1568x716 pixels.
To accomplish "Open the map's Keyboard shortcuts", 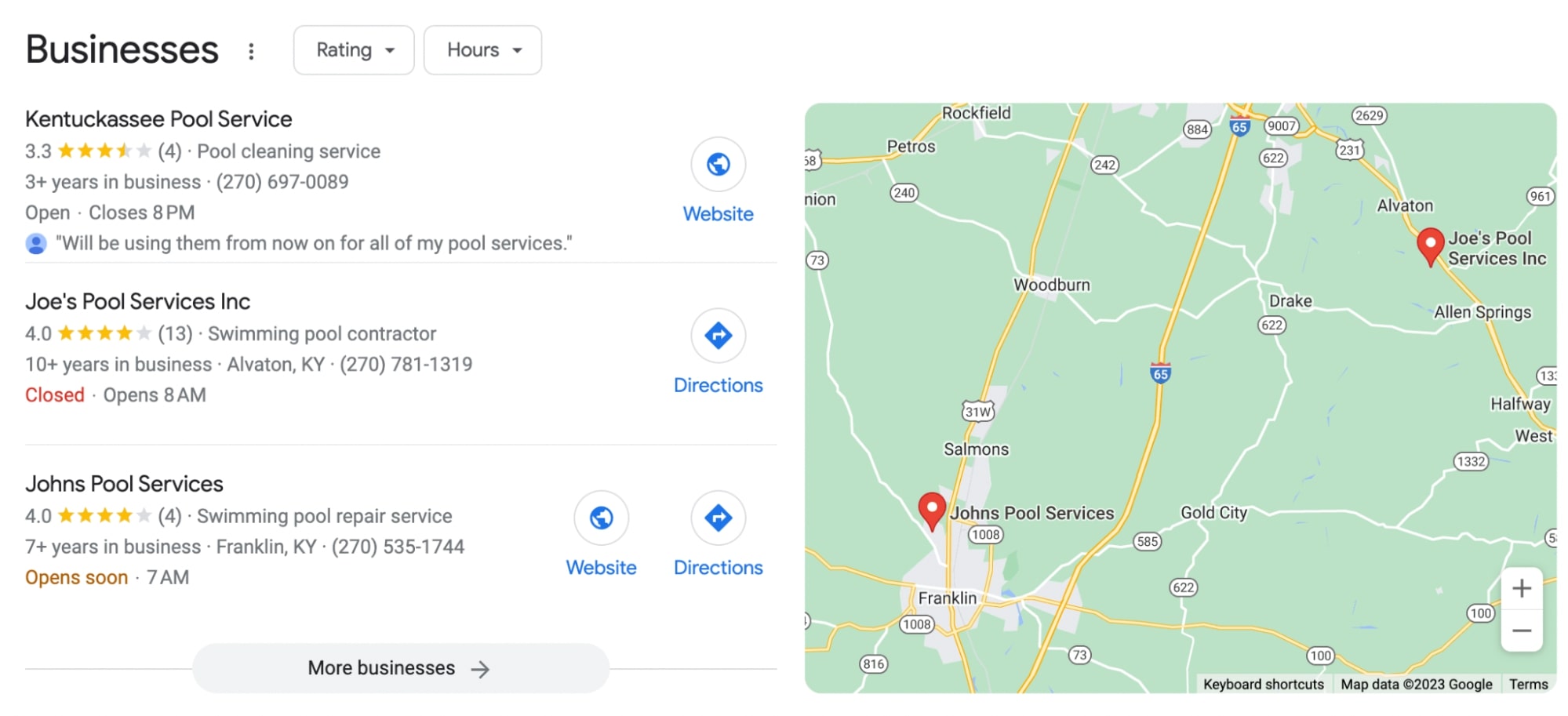I will [x=1263, y=684].
